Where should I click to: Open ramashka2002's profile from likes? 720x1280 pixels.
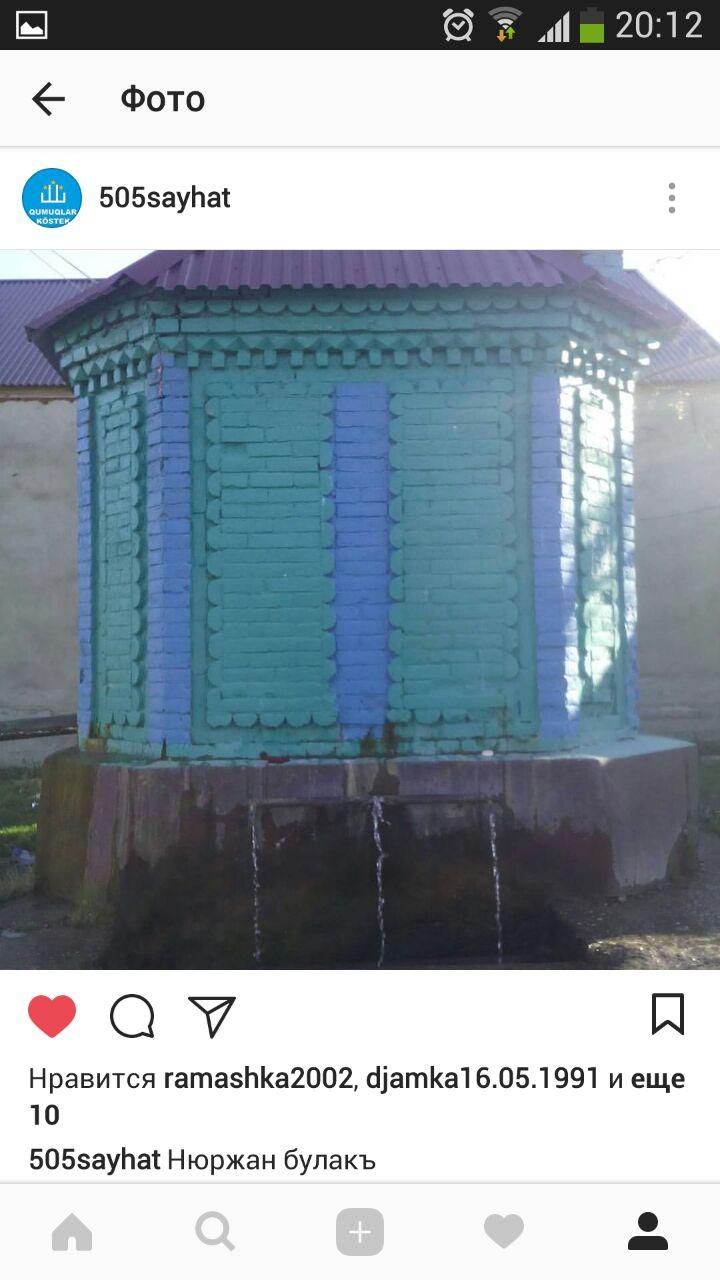click(x=258, y=1078)
